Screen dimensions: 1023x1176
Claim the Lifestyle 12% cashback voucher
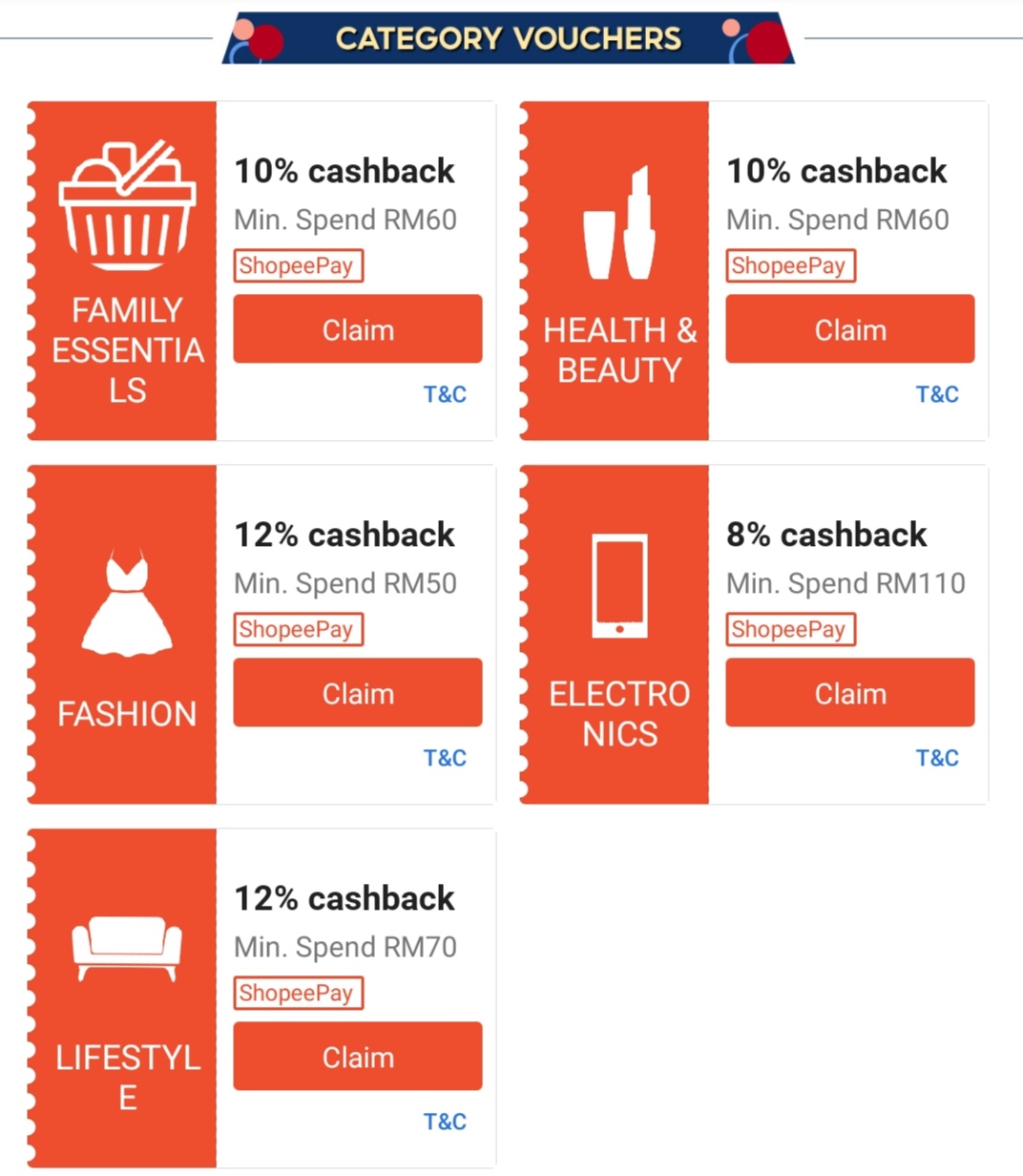[x=358, y=1057]
